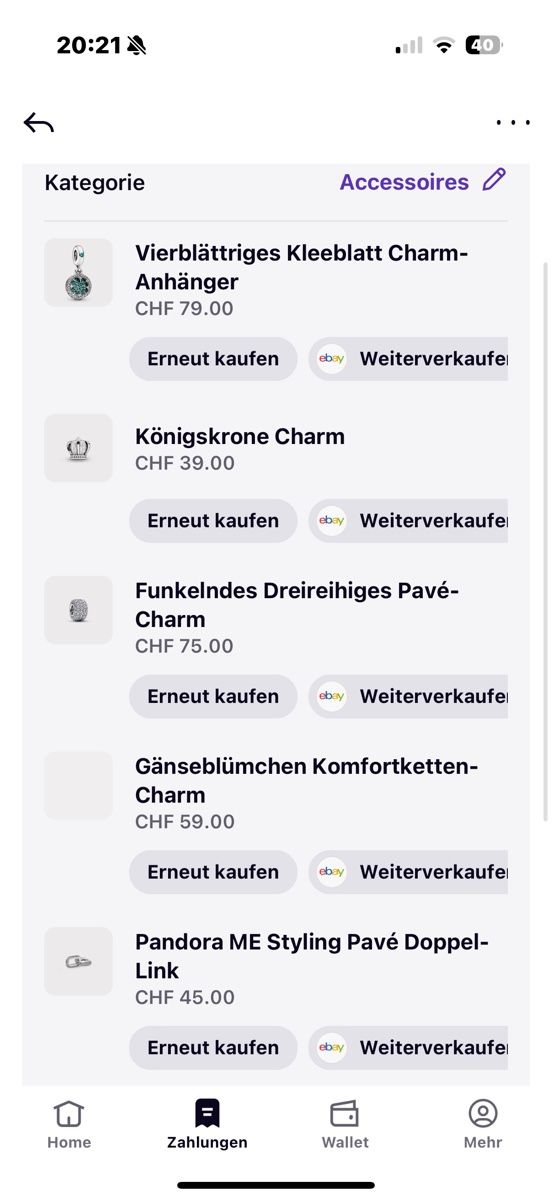The height and width of the screenshot is (1200, 552).
Task: Tap Erneut kaufen for Vierblättriges Kleeblatt Charm-Anhänger
Action: 213,358
